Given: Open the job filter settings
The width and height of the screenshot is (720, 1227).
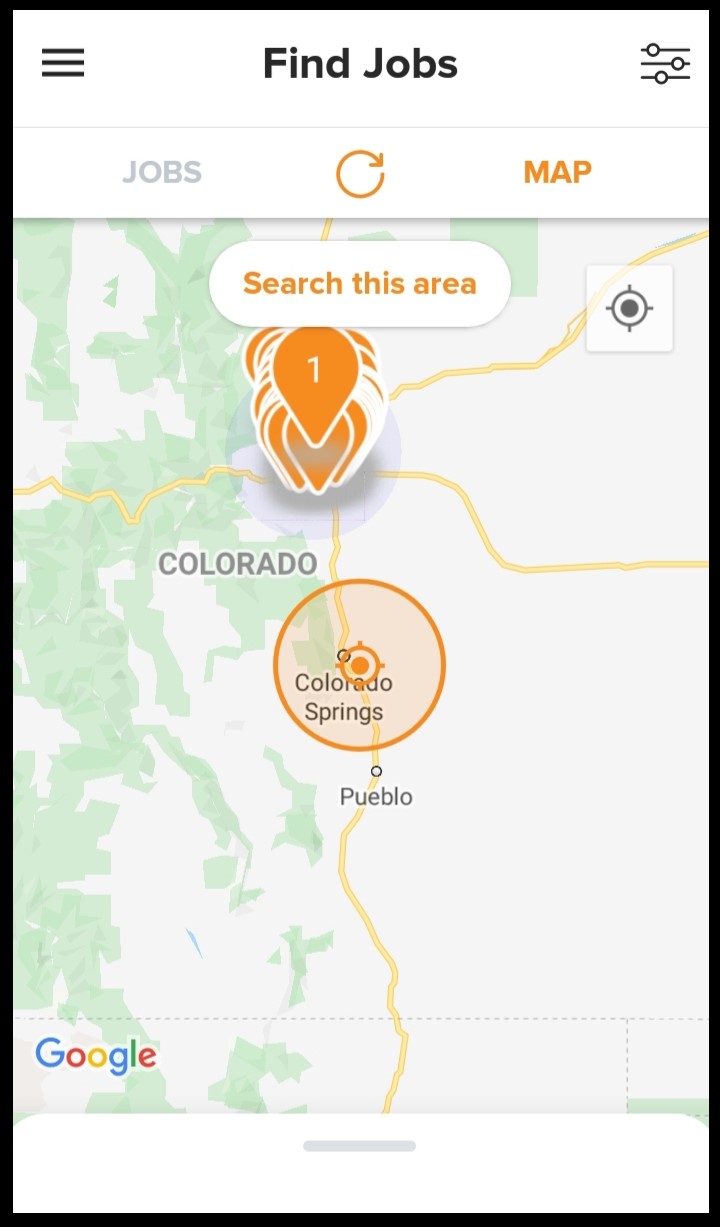Looking at the screenshot, I should coord(665,64).
